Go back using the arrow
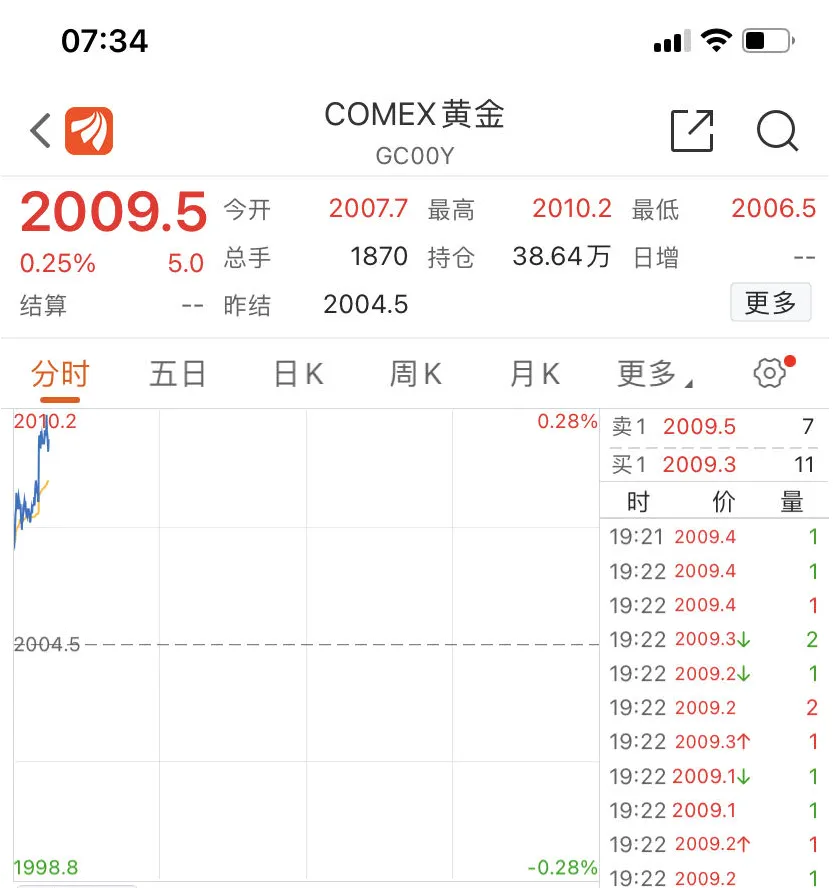This screenshot has width=833, height=888. coord(40,131)
